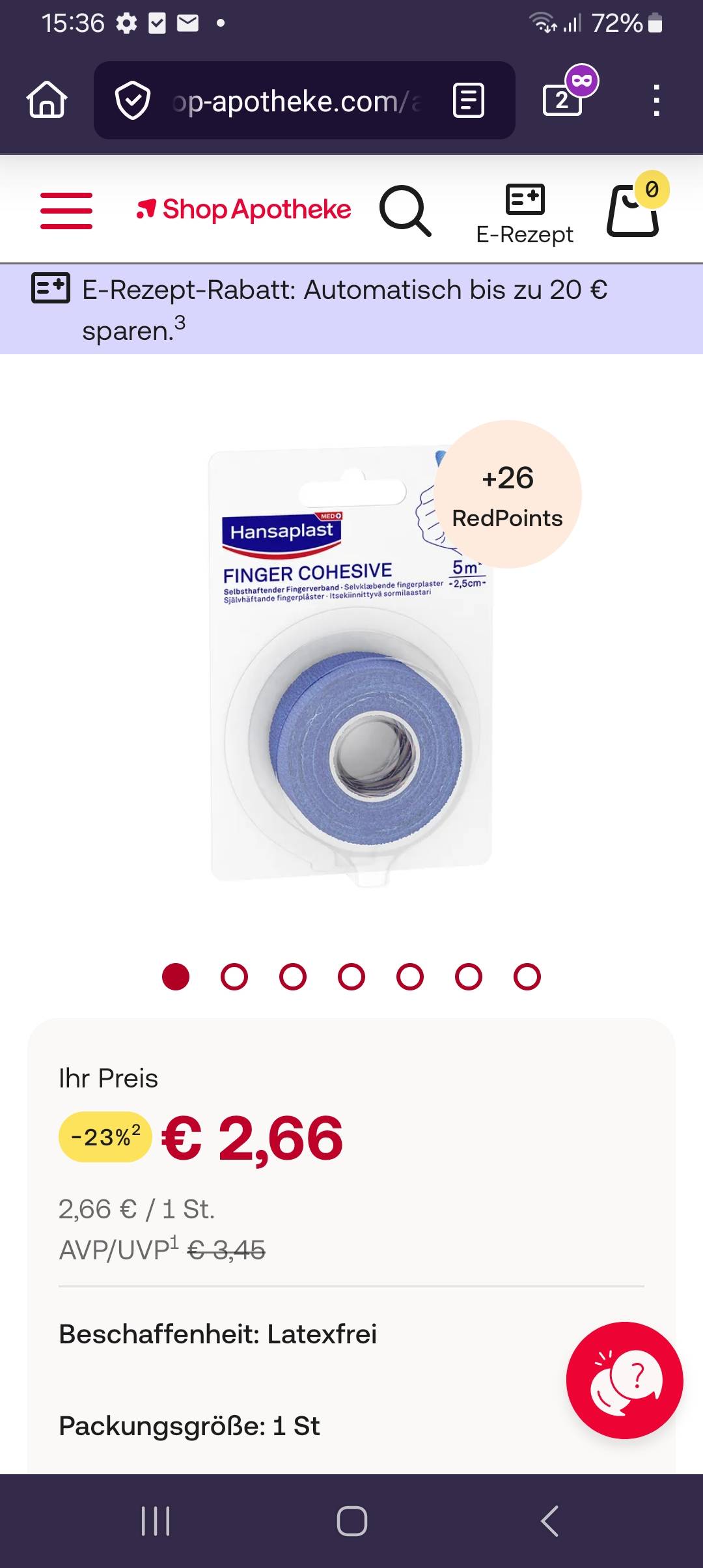Tap the browser home button
The image size is (703, 1568).
click(47, 100)
